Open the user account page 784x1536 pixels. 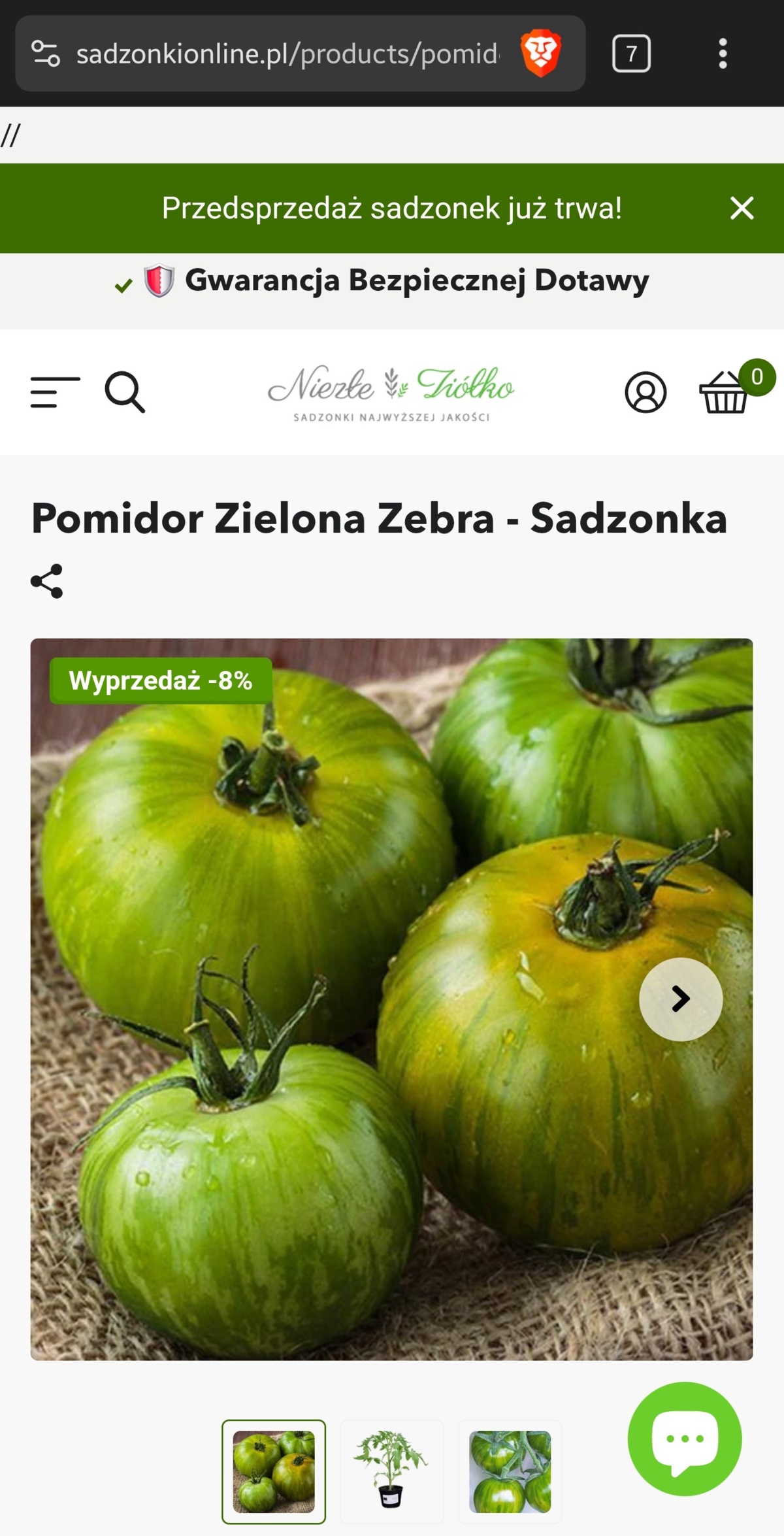pyautogui.click(x=645, y=392)
